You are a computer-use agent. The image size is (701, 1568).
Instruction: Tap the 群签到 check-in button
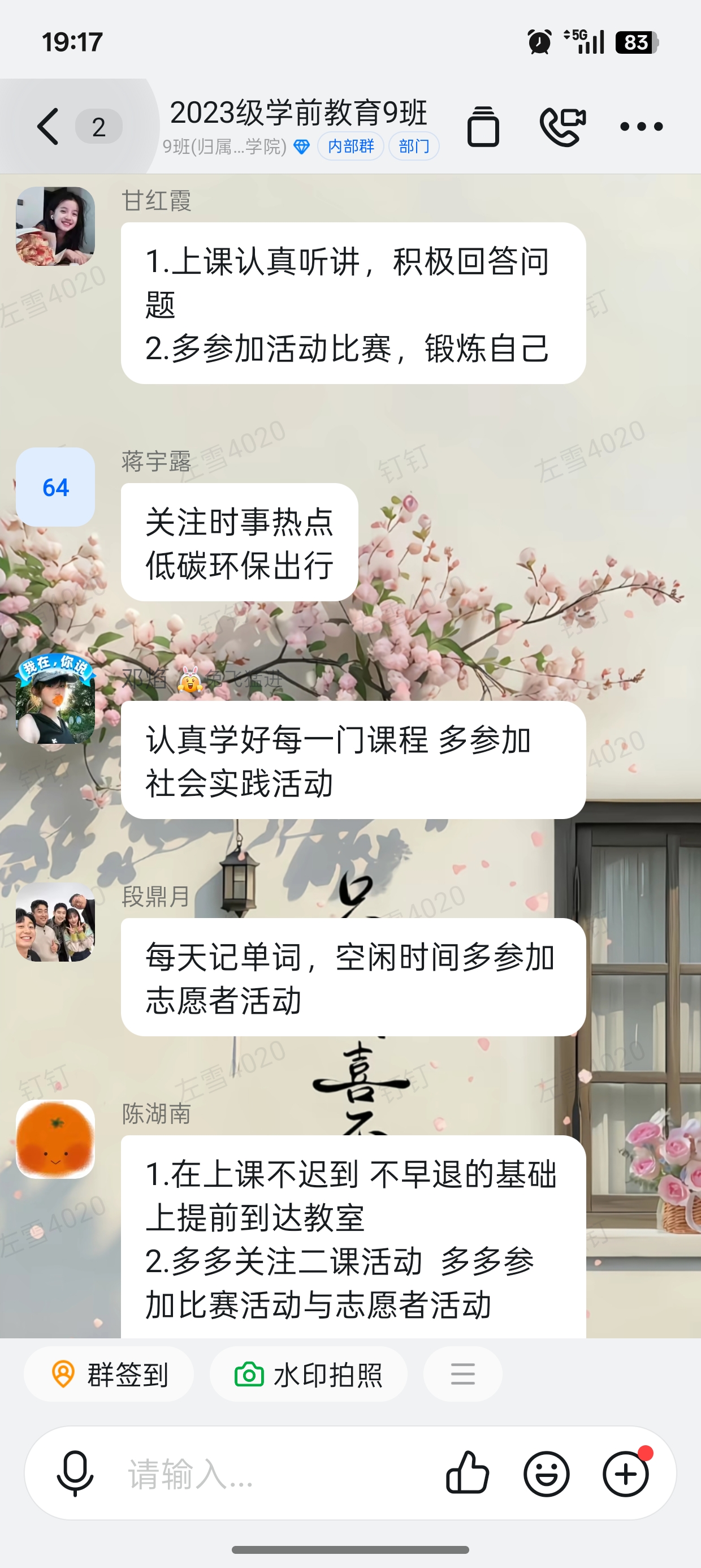pos(110,1375)
